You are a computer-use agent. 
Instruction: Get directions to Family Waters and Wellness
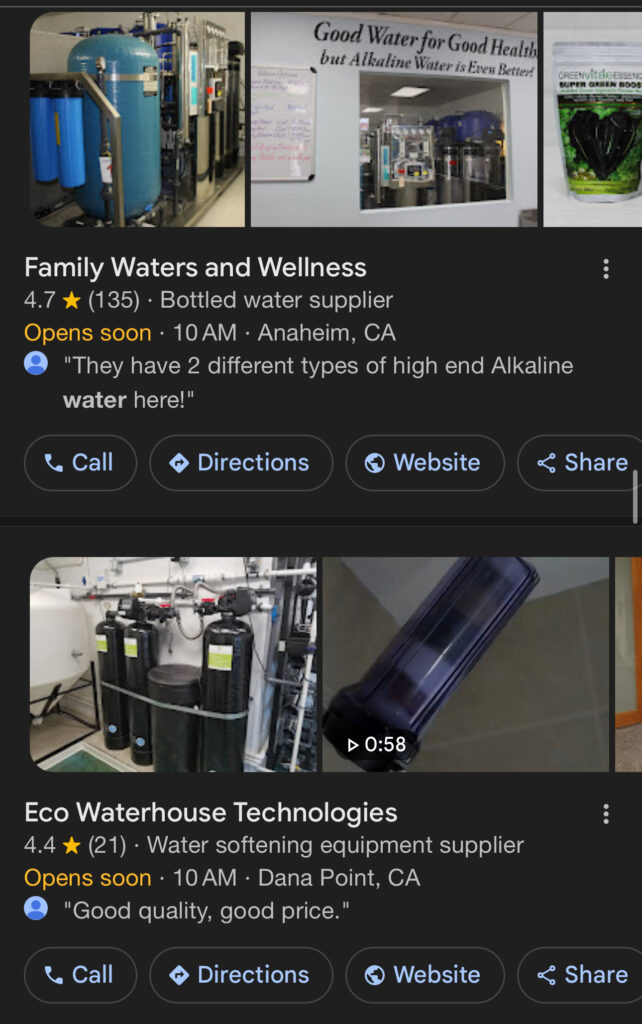coord(240,463)
